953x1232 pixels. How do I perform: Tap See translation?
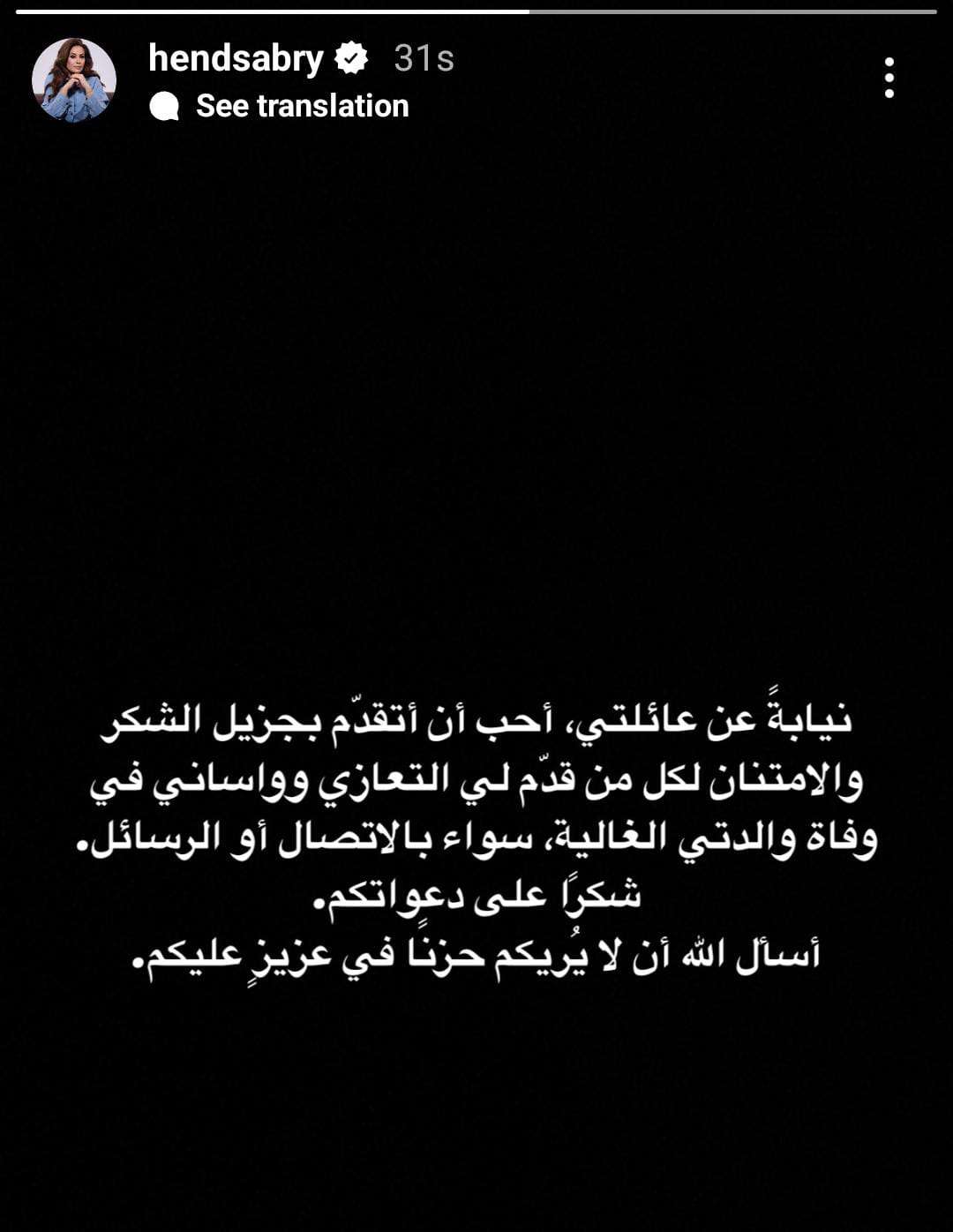301,106
